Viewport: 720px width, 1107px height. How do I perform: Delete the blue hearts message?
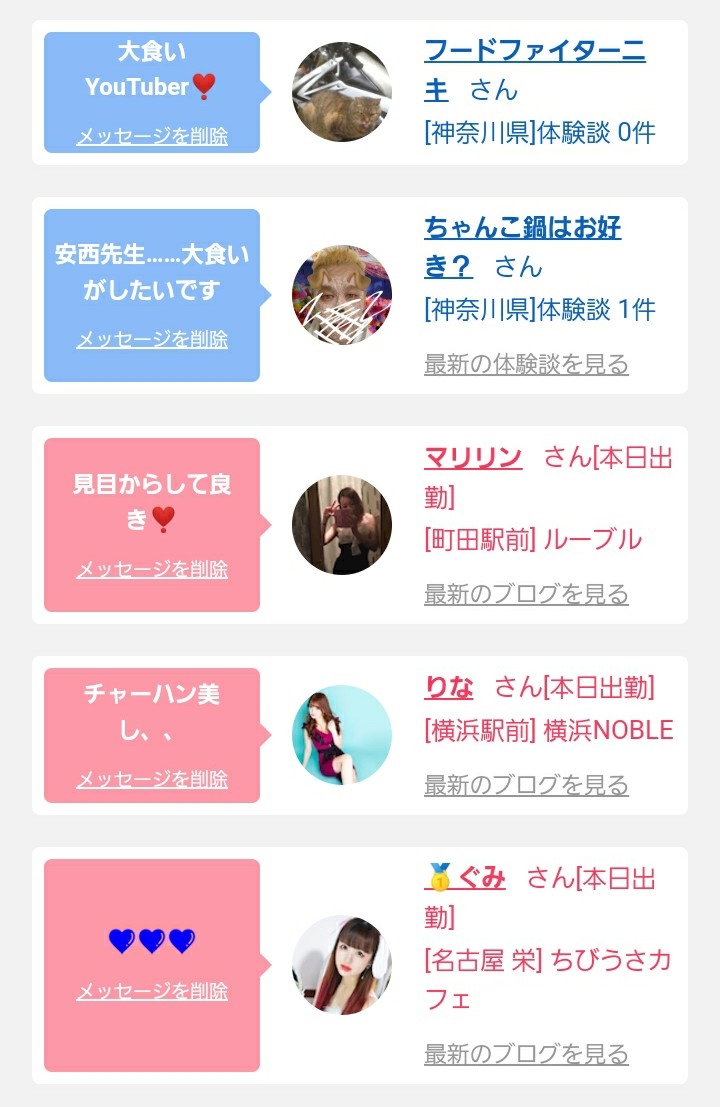click(x=152, y=991)
